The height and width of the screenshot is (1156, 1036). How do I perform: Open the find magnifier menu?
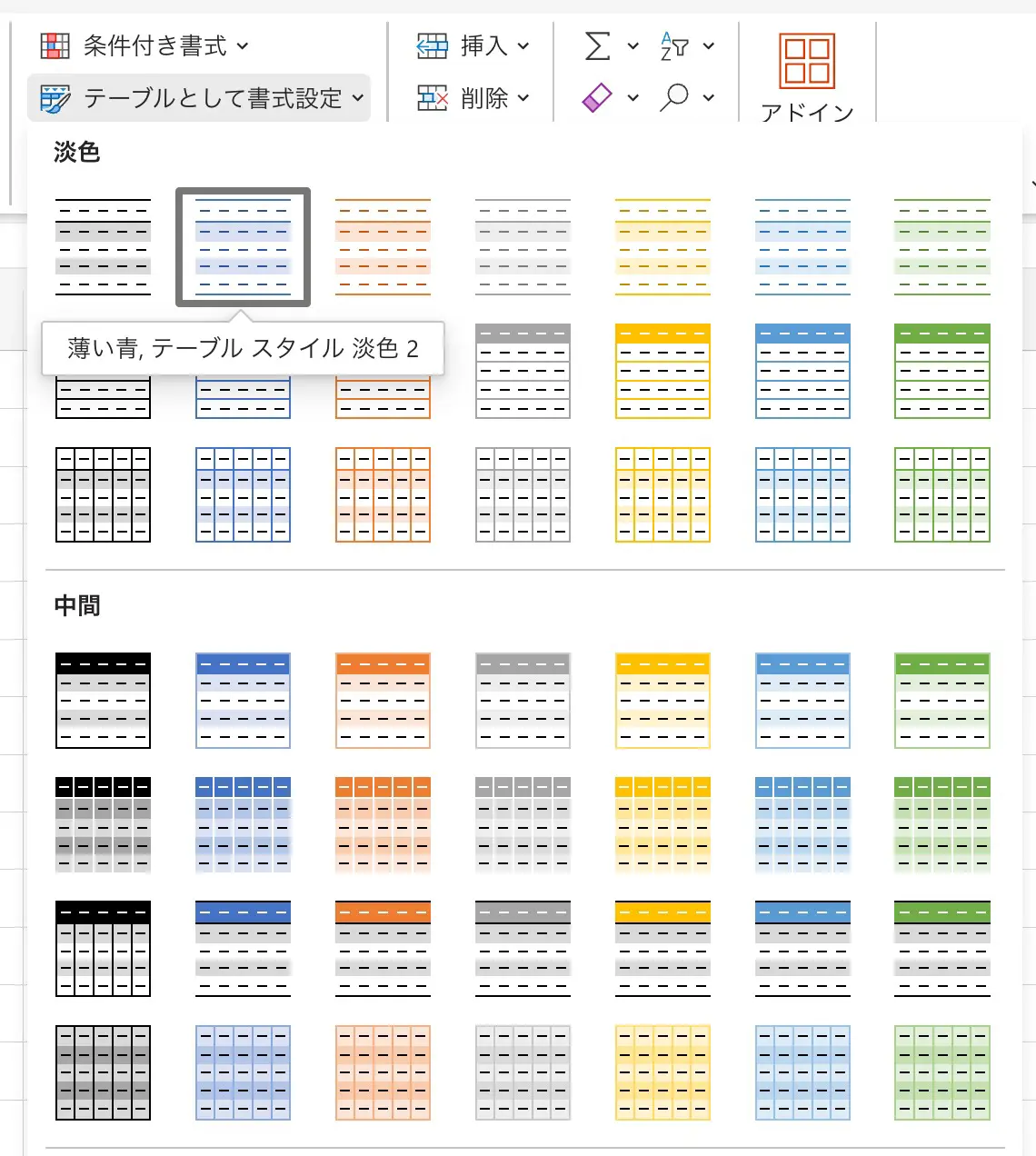pos(686,97)
